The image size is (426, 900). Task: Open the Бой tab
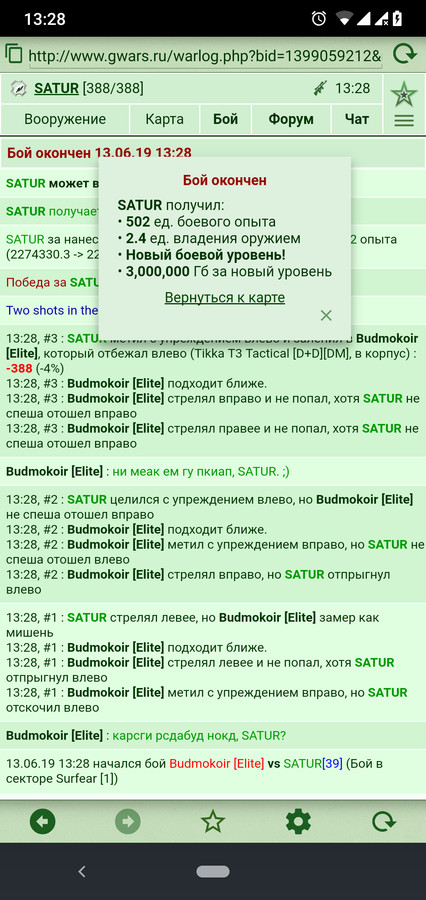click(226, 119)
